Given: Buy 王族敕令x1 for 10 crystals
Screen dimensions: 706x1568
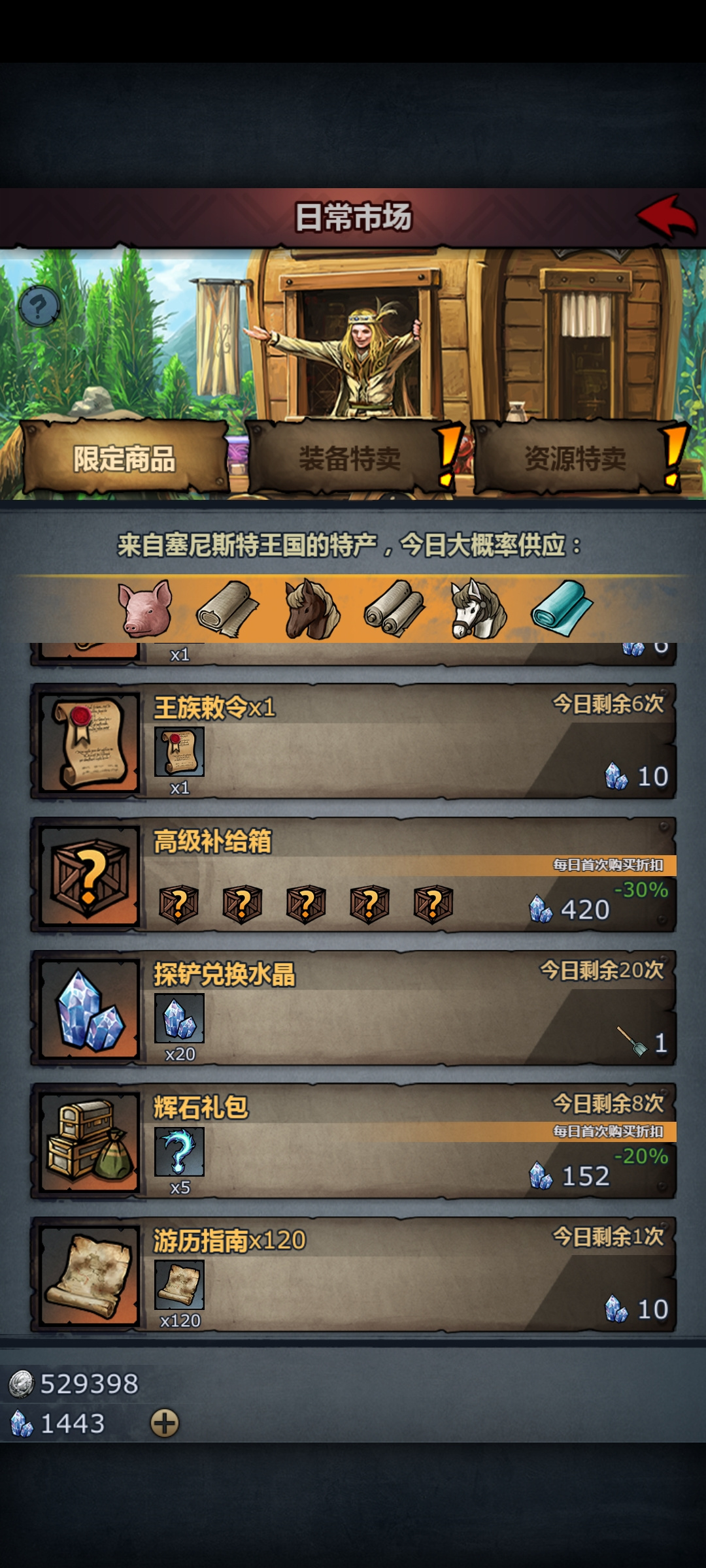Looking at the screenshot, I should click(353, 742).
